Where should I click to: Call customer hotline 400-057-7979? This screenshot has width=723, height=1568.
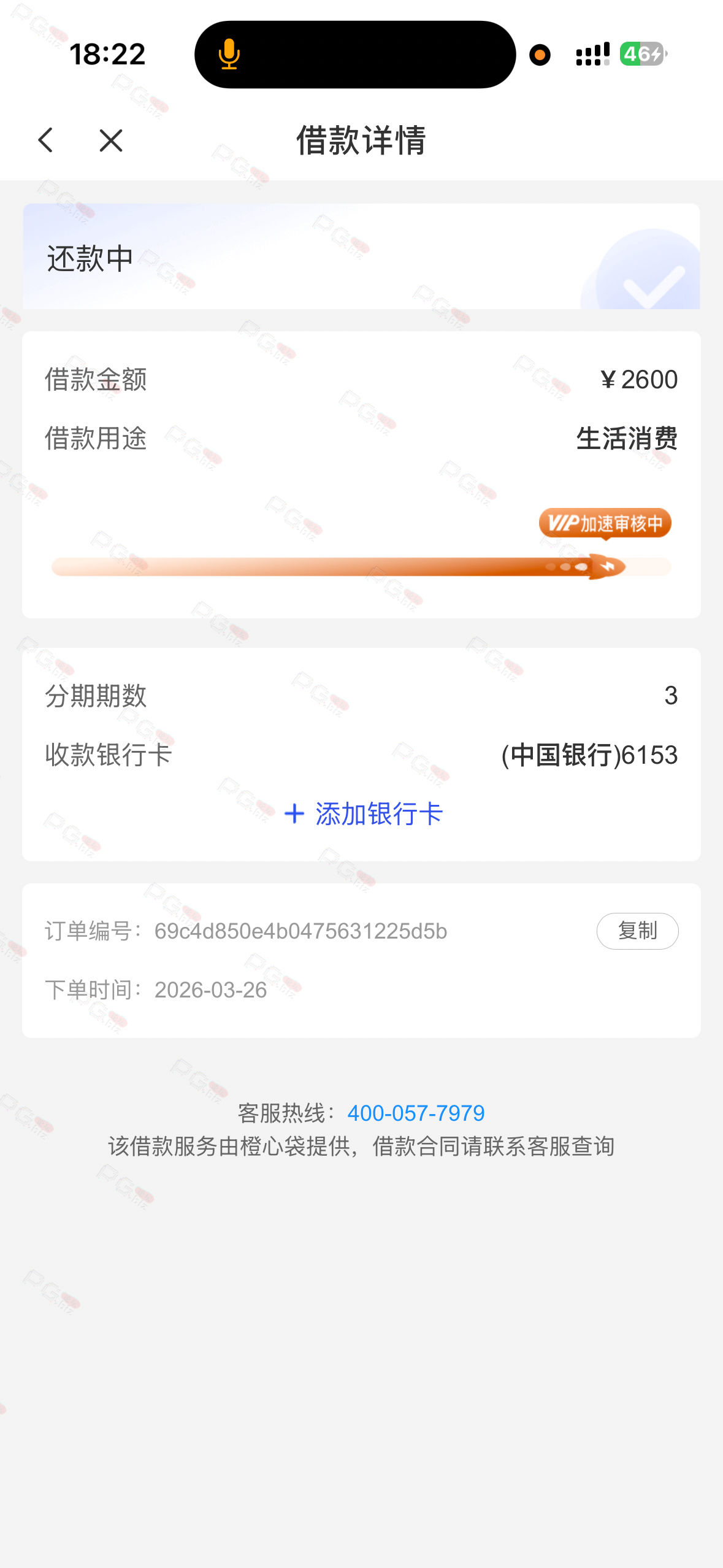(x=416, y=1113)
